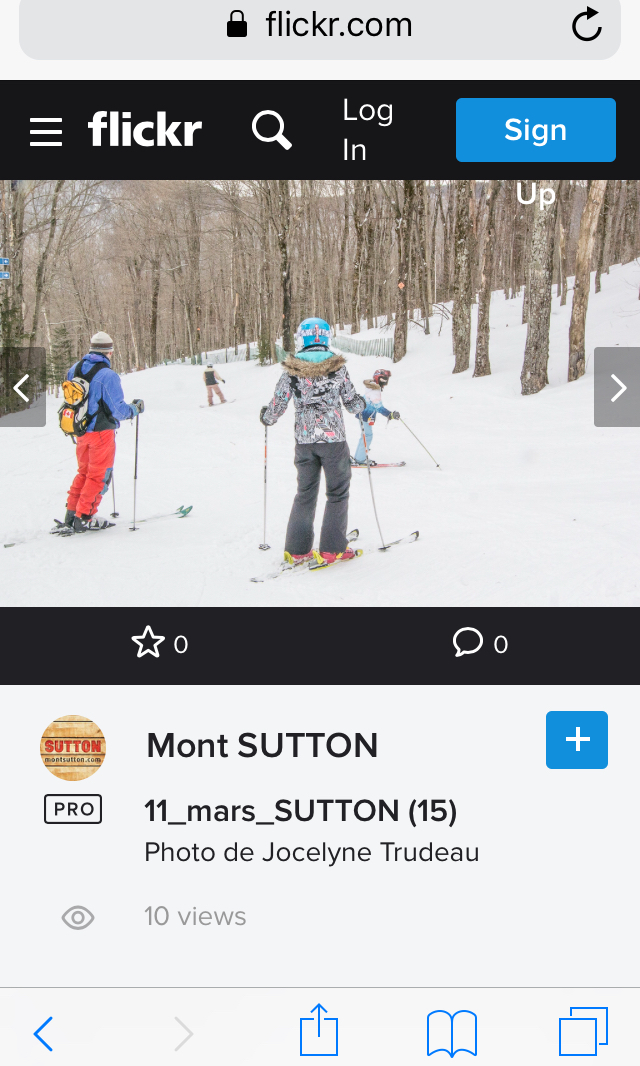Fave the photo with the star icon
The height and width of the screenshot is (1066, 640).
(148, 644)
